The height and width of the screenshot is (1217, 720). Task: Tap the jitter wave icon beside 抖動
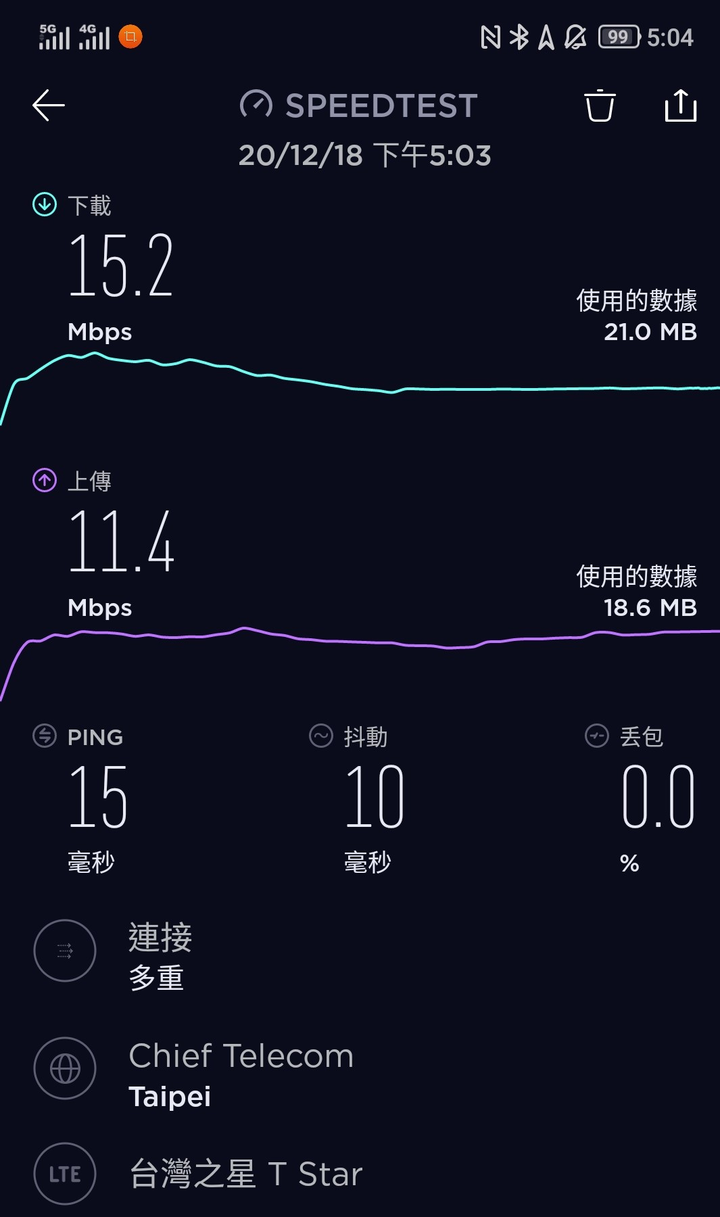tap(321, 736)
